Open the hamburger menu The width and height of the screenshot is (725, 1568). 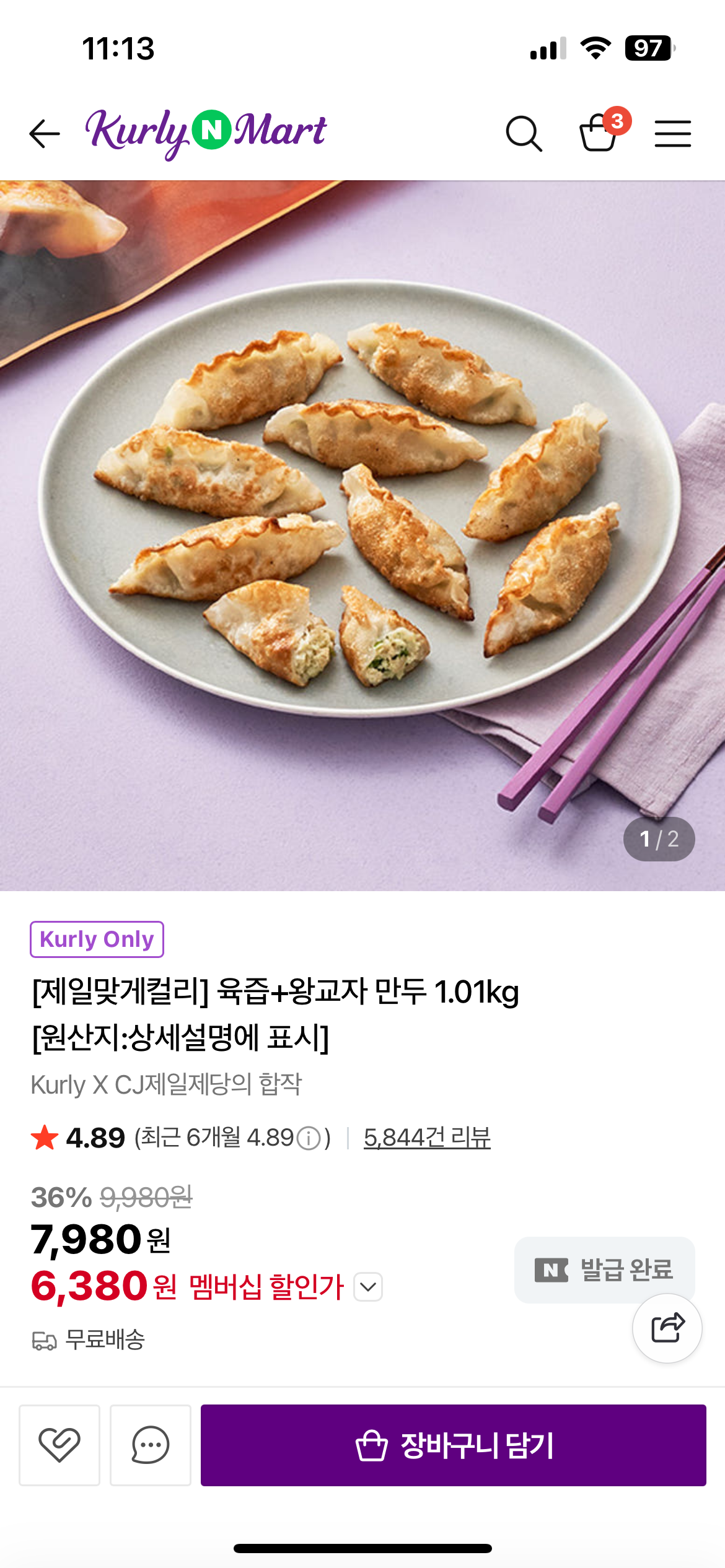672,134
